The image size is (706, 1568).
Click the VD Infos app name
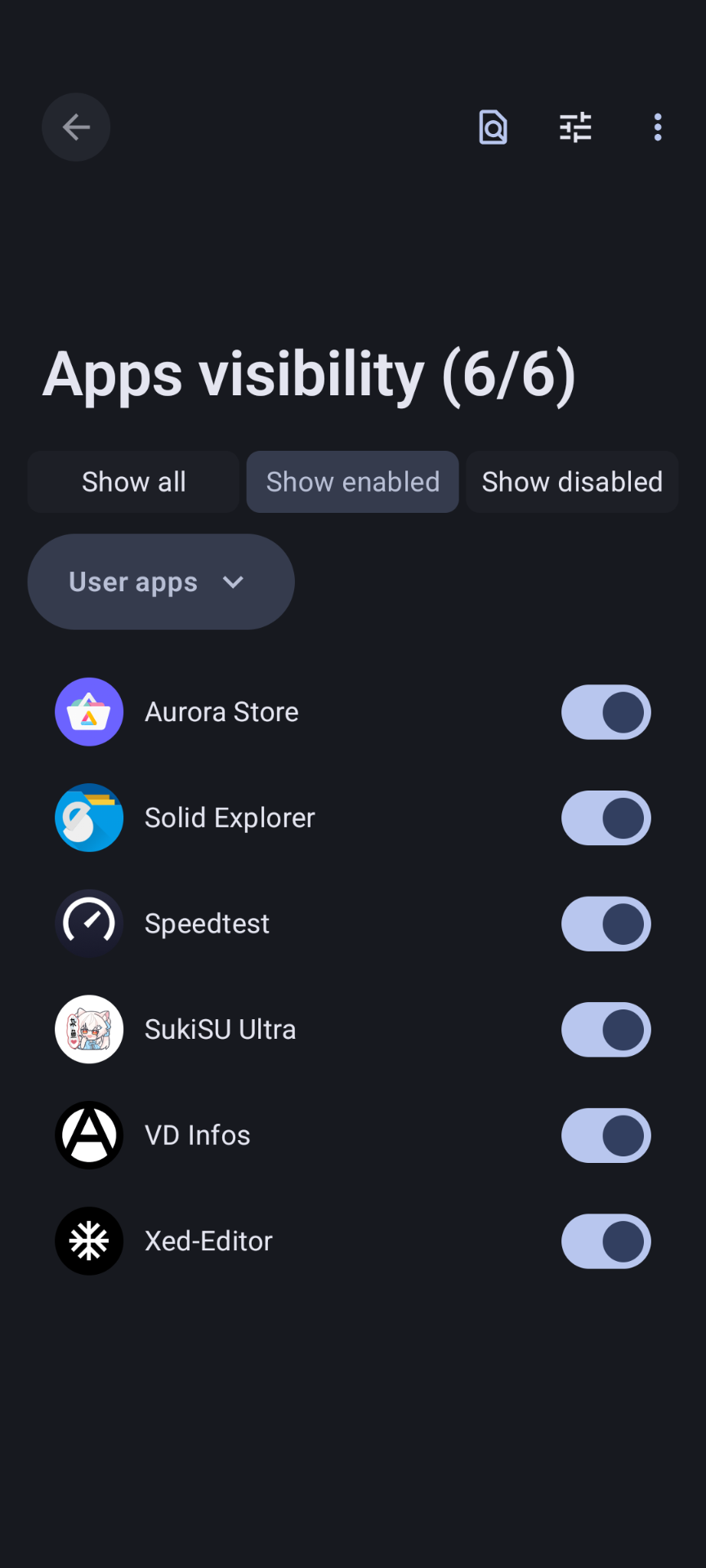click(x=197, y=1135)
